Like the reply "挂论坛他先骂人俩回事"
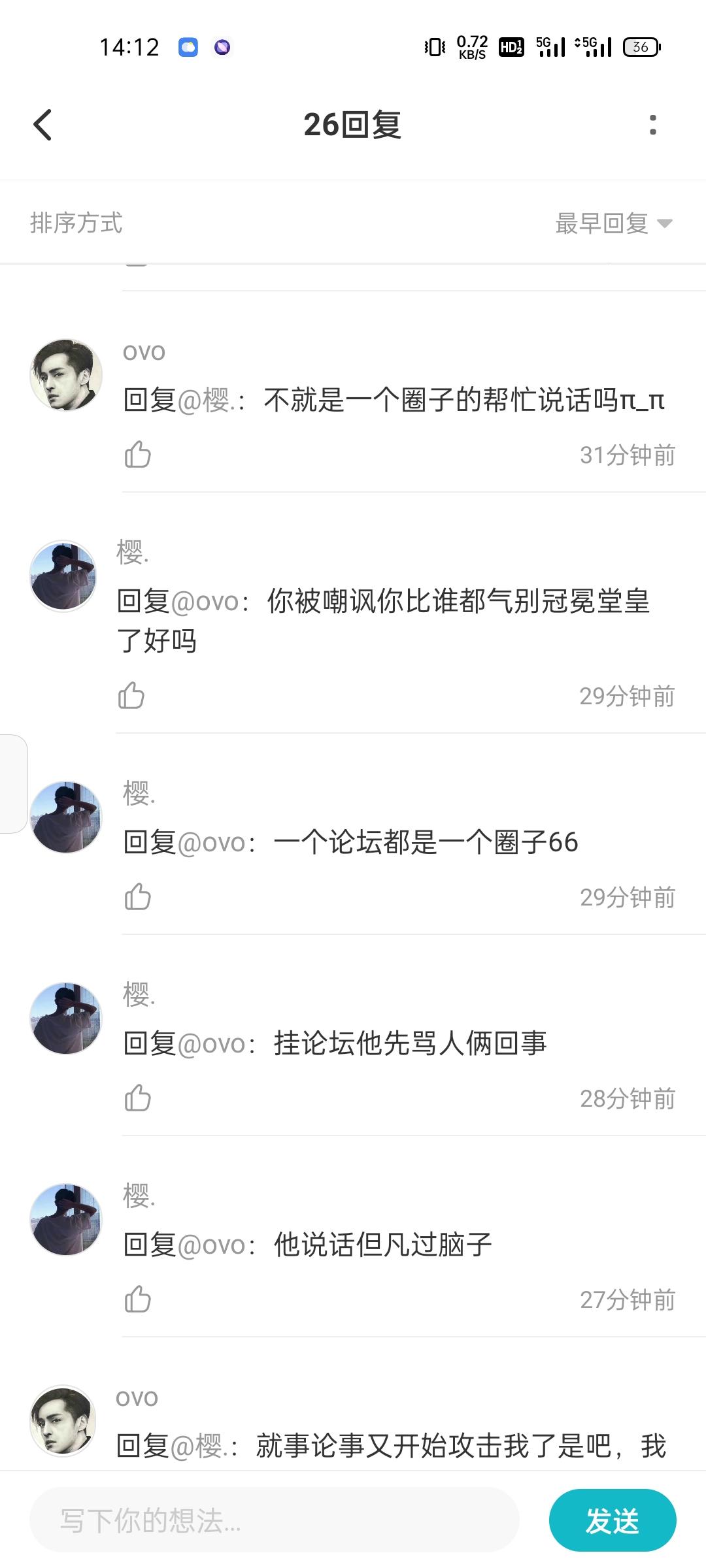 pyautogui.click(x=137, y=1098)
